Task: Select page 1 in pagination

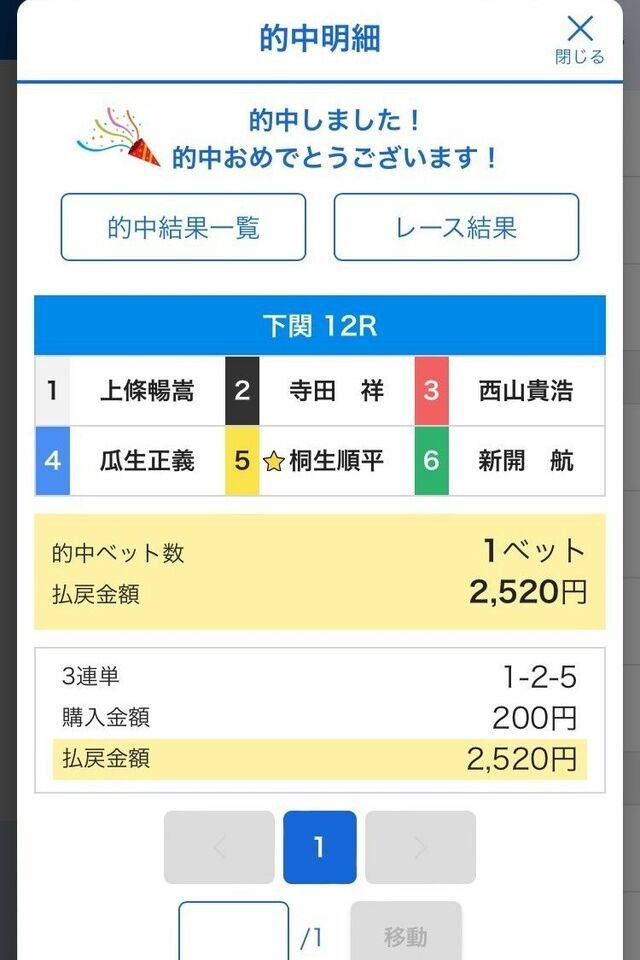Action: click(320, 847)
